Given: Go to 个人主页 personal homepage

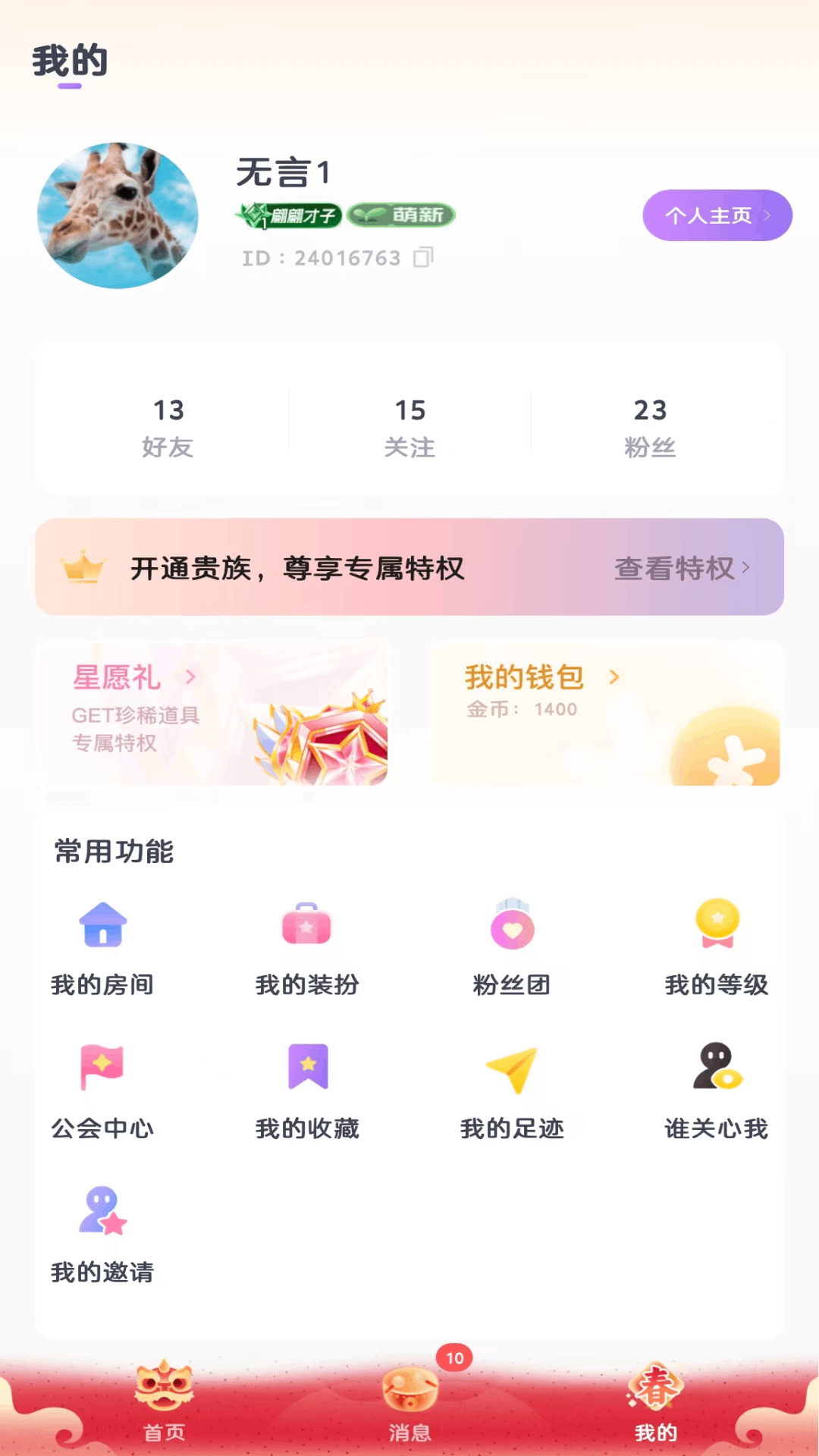Looking at the screenshot, I should 716,215.
